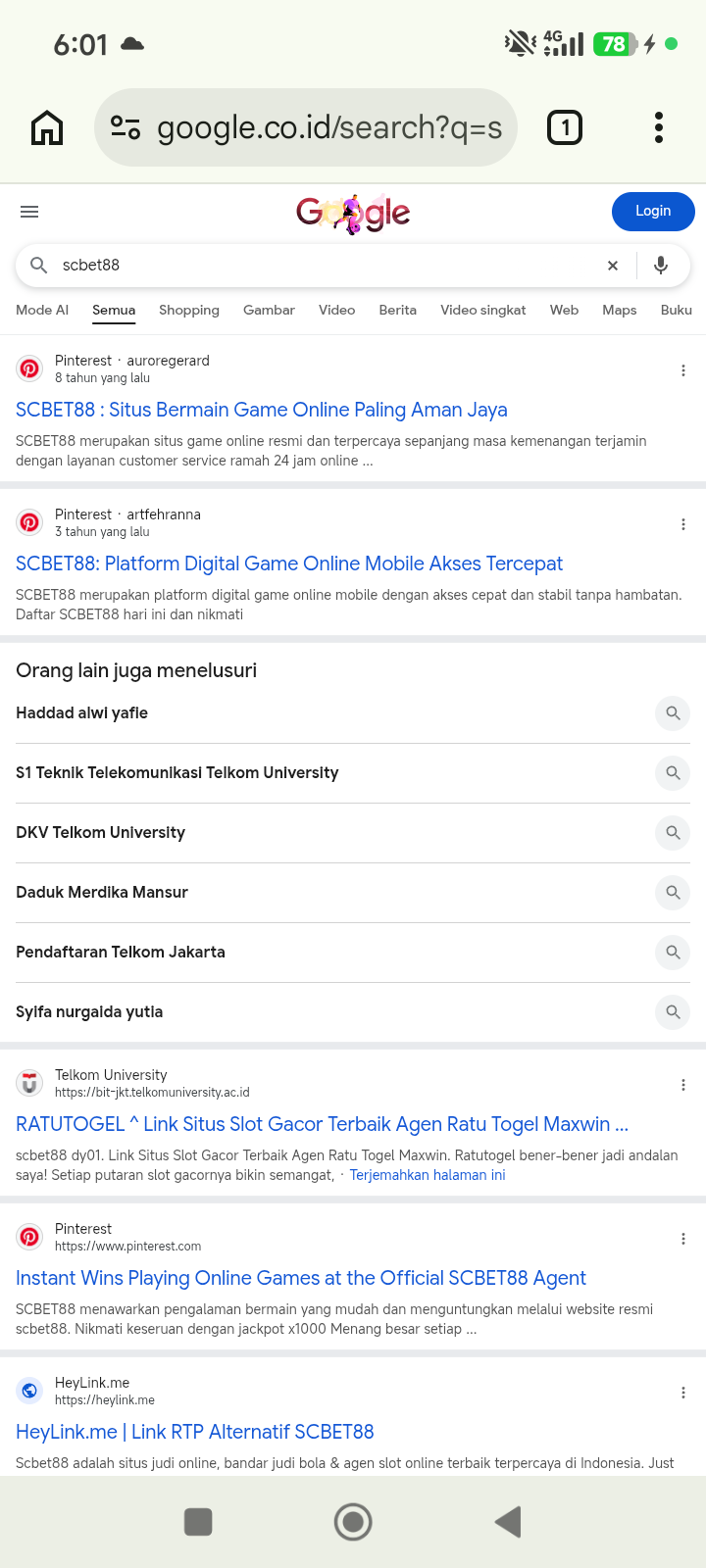706x1568 pixels.
Task: Open the tab switcher showing 1 tab
Action: pyautogui.click(x=564, y=127)
